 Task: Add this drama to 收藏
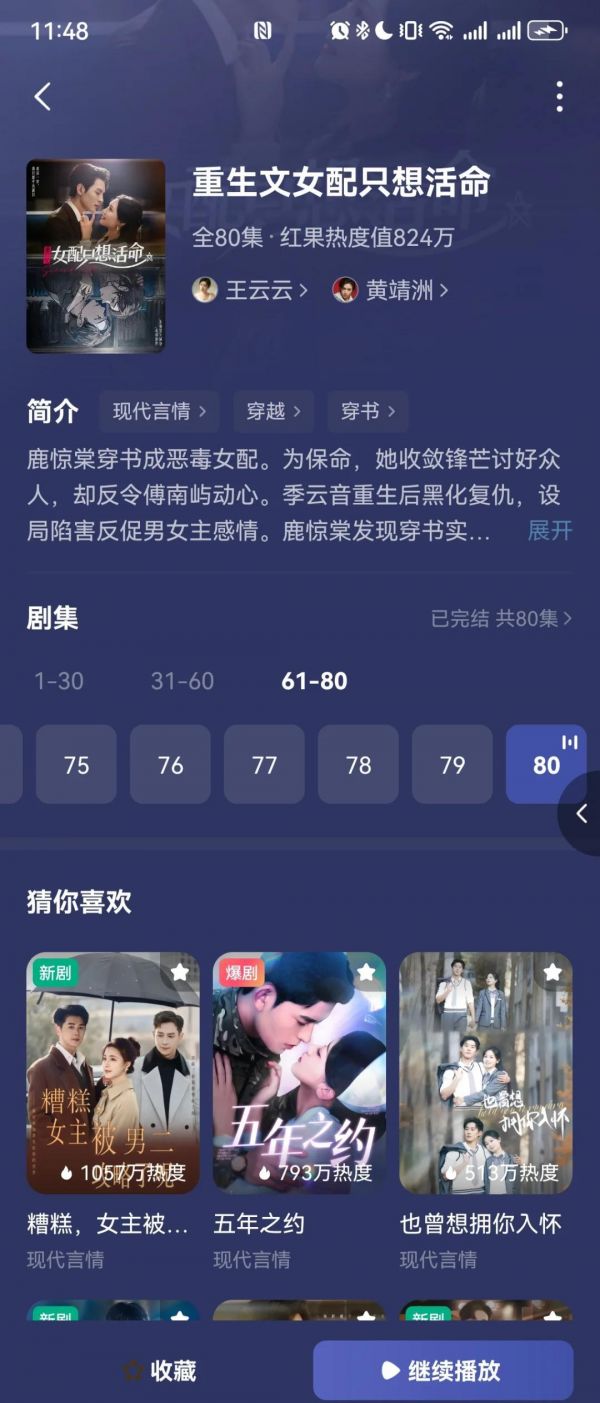[x=160, y=1370]
